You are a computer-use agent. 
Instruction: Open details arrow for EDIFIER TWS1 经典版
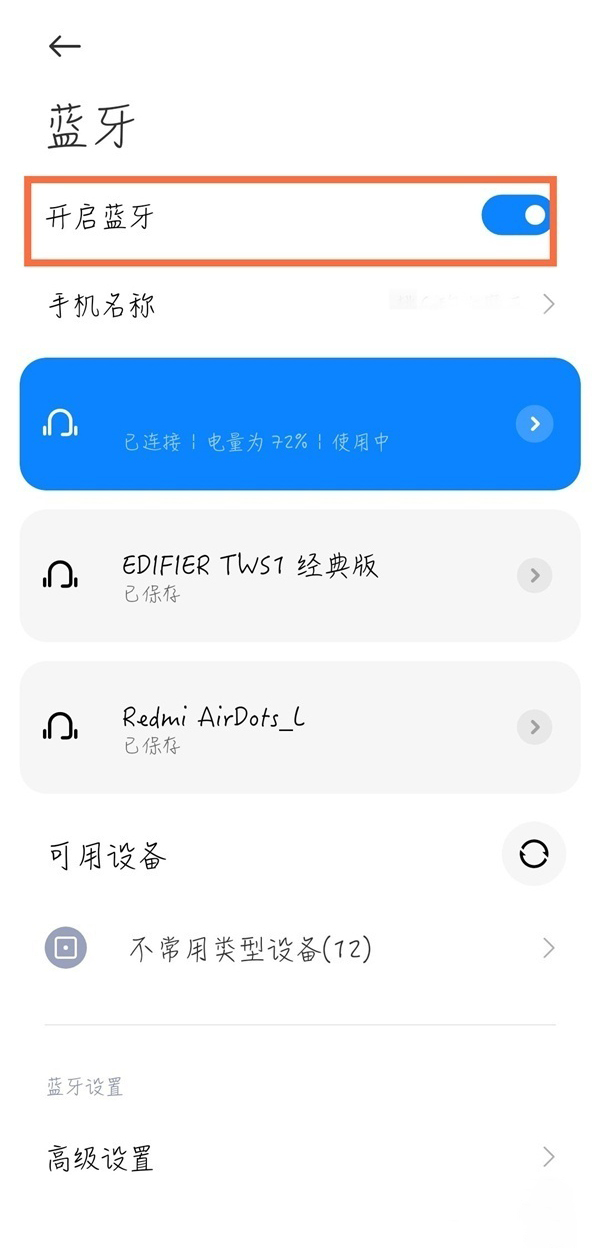point(535,575)
